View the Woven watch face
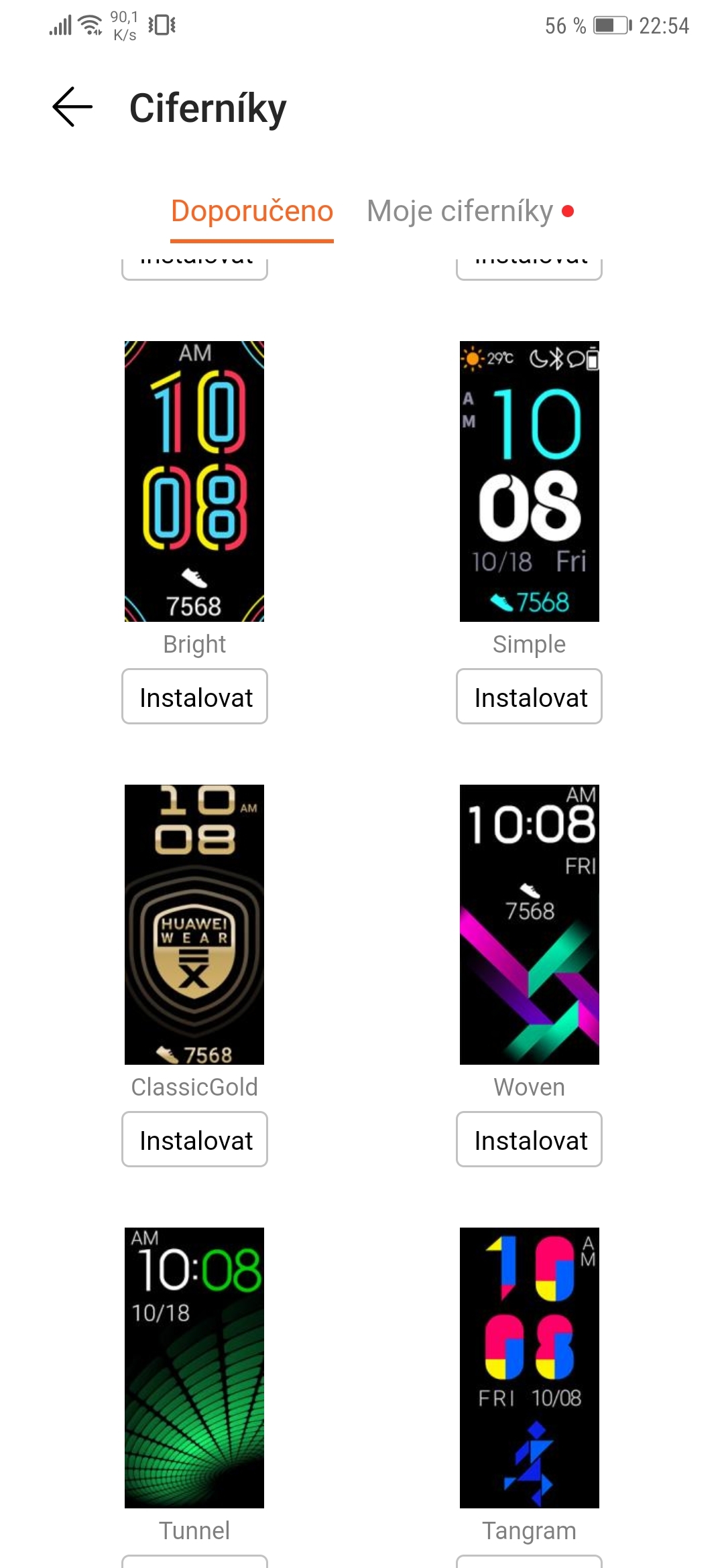The height and width of the screenshot is (1568, 724). [529, 924]
